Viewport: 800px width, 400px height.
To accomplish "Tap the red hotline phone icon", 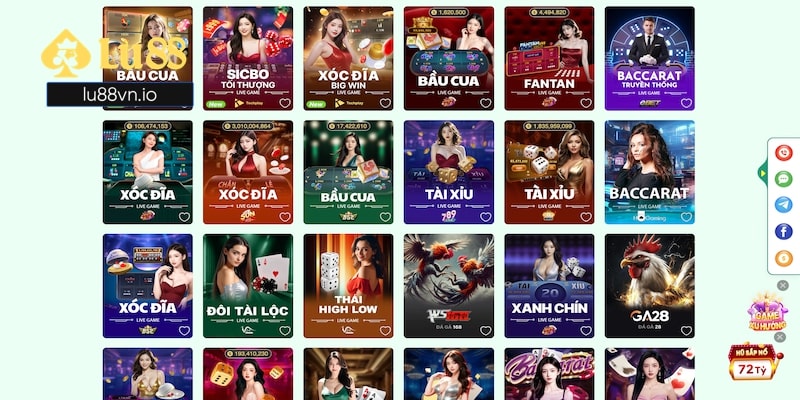I will 784,152.
